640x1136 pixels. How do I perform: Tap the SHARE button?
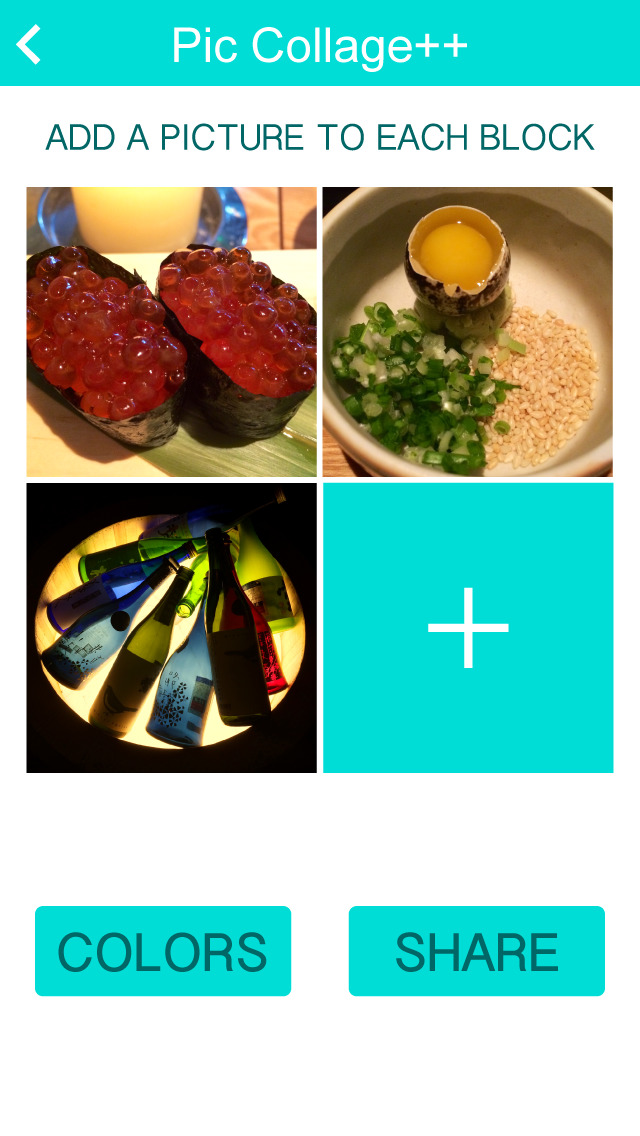tap(476, 951)
